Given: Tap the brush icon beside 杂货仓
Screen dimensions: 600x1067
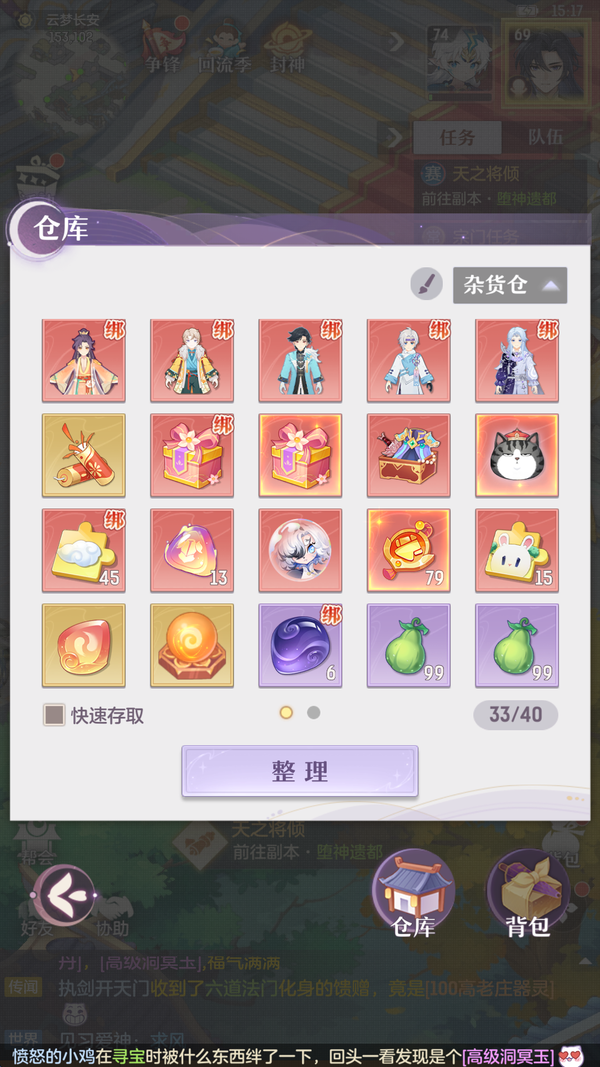Looking at the screenshot, I should (x=426, y=284).
